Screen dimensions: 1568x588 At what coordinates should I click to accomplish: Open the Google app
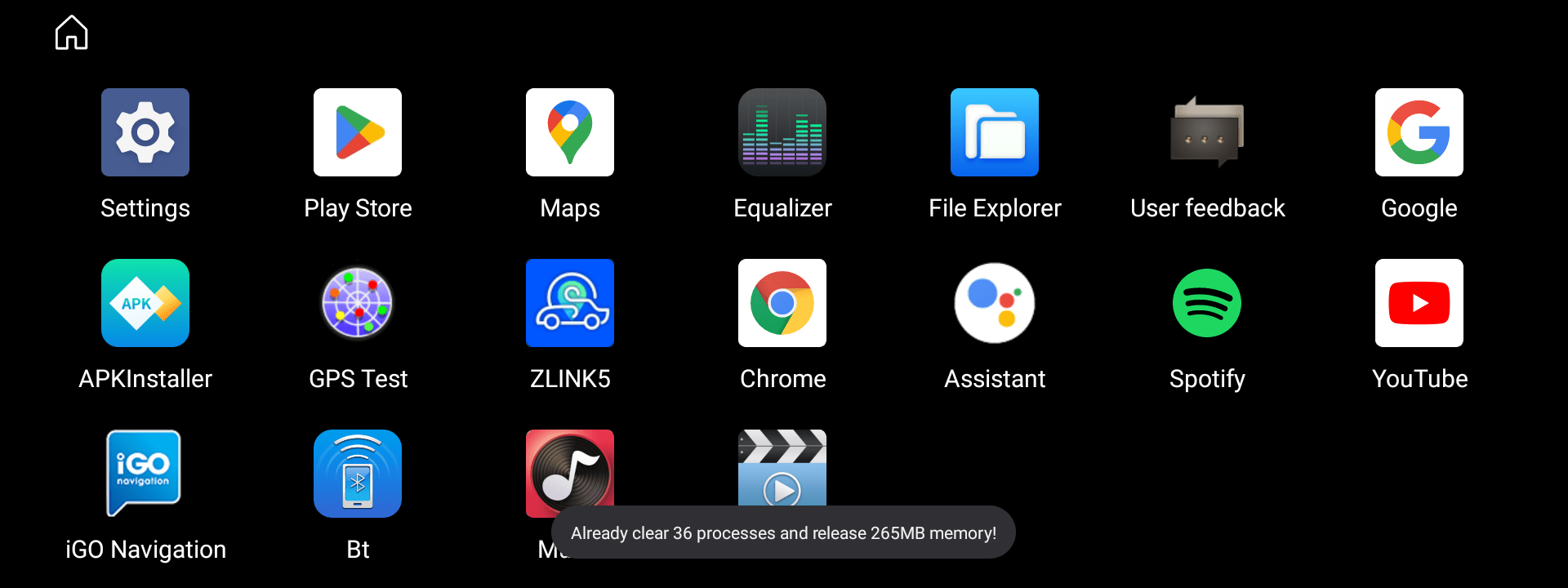click(x=1419, y=133)
